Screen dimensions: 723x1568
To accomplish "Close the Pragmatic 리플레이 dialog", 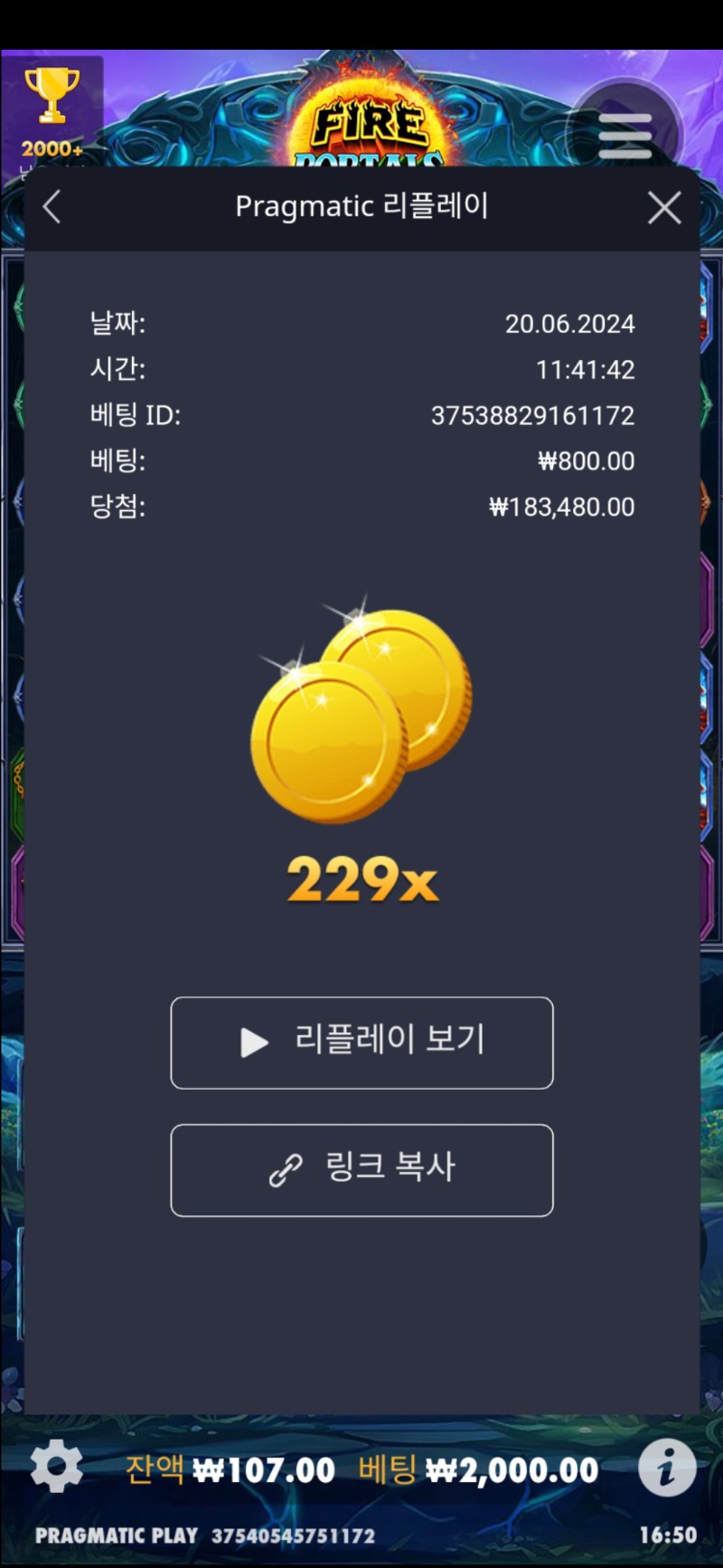I will (x=664, y=208).
